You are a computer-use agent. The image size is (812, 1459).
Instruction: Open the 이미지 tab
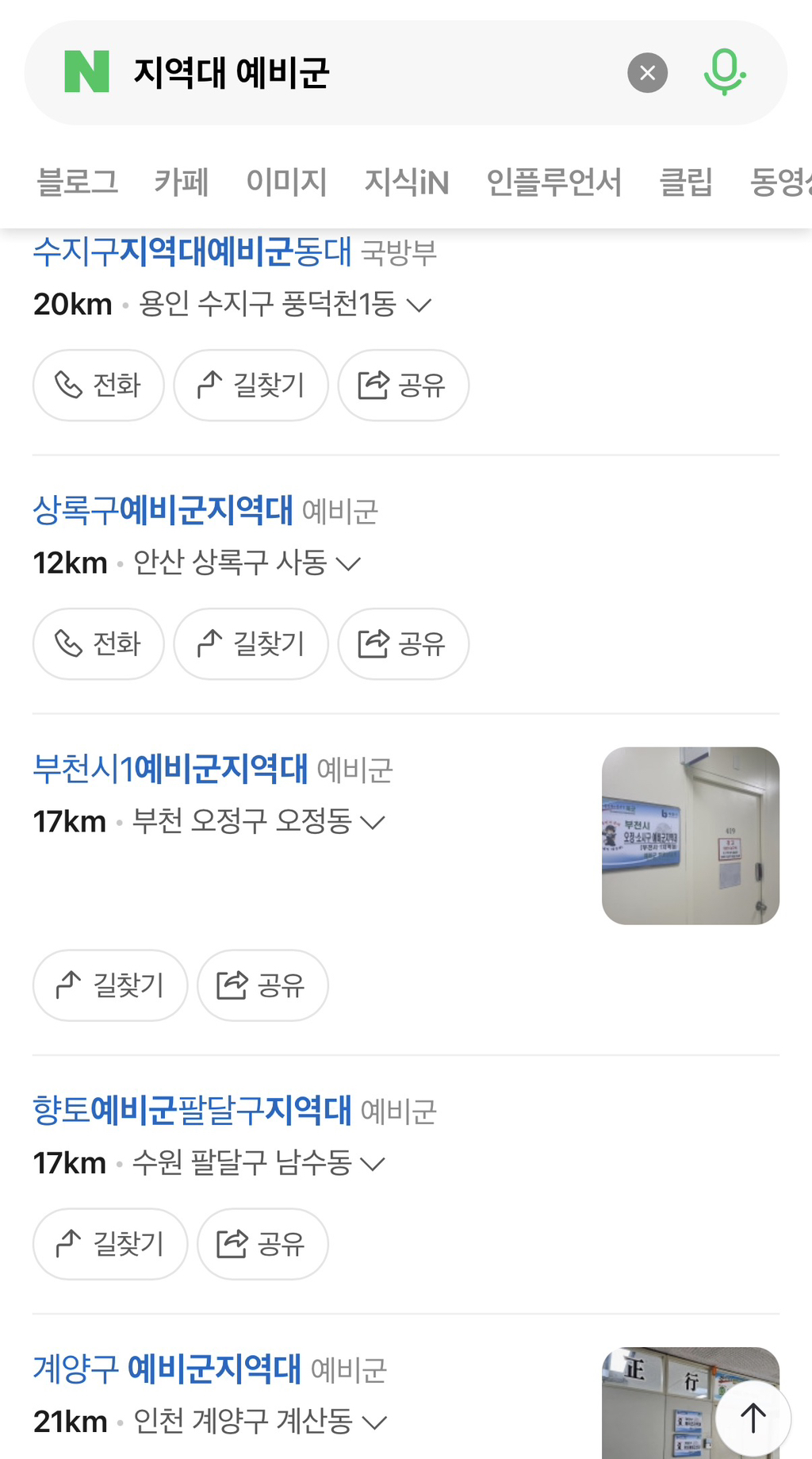click(x=286, y=182)
